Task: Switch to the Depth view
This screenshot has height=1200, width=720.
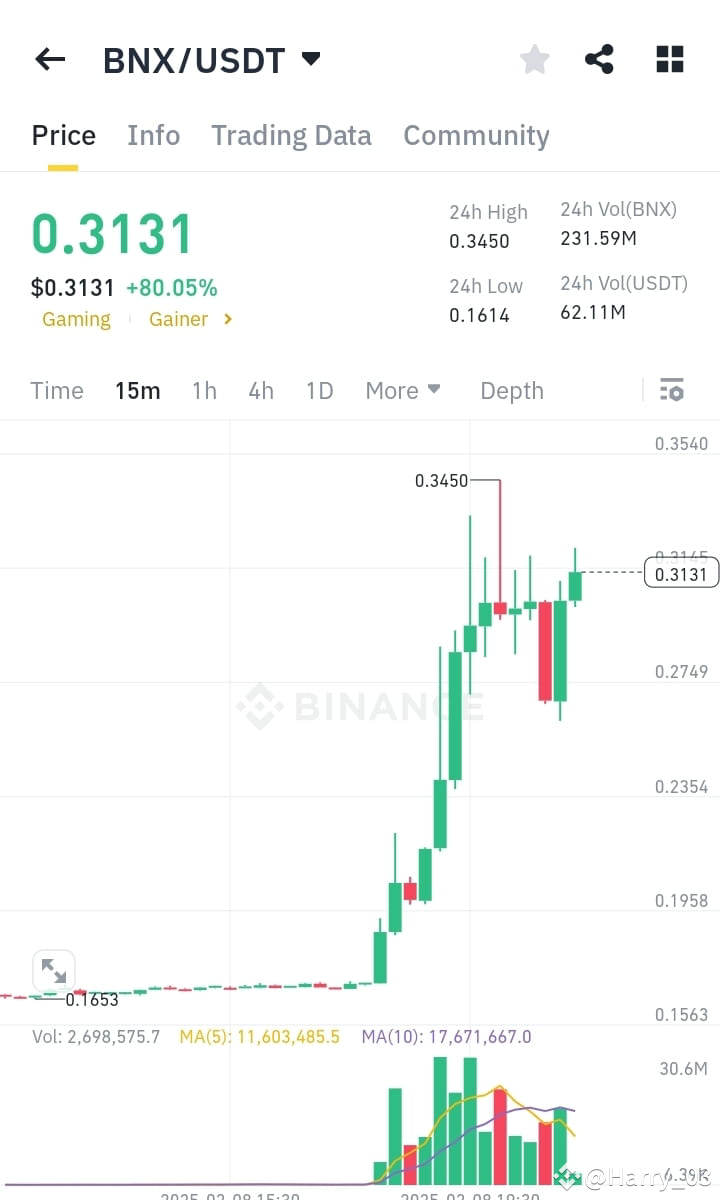Action: coord(511,391)
